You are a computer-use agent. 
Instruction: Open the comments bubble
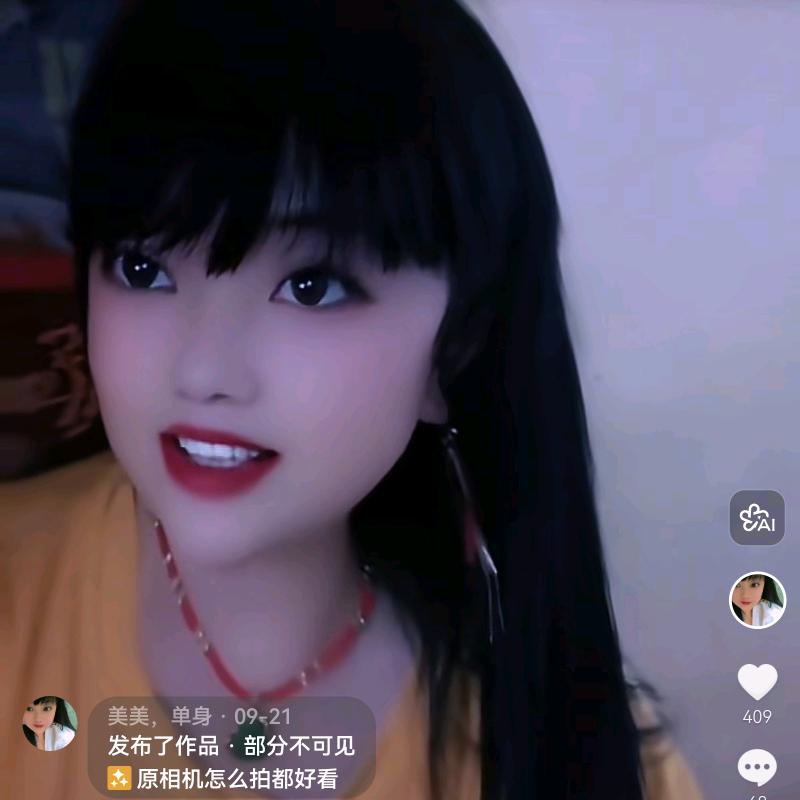pyautogui.click(x=757, y=767)
